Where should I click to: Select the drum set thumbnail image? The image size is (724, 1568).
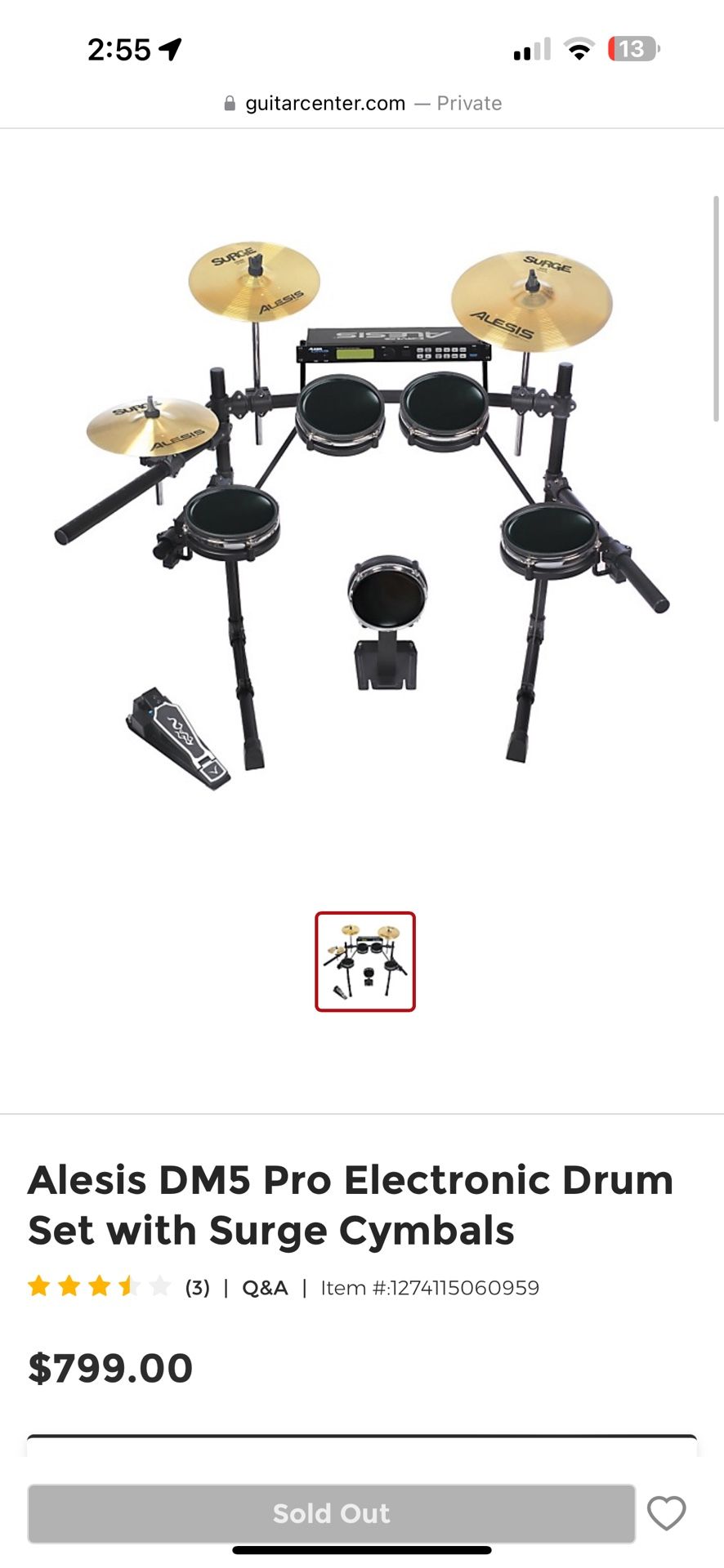(x=365, y=962)
